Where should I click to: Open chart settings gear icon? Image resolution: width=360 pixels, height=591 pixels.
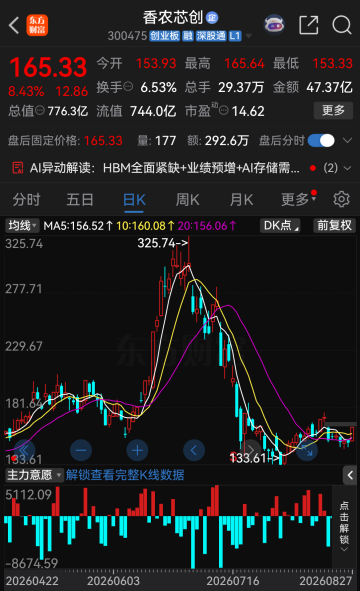pos(342,199)
